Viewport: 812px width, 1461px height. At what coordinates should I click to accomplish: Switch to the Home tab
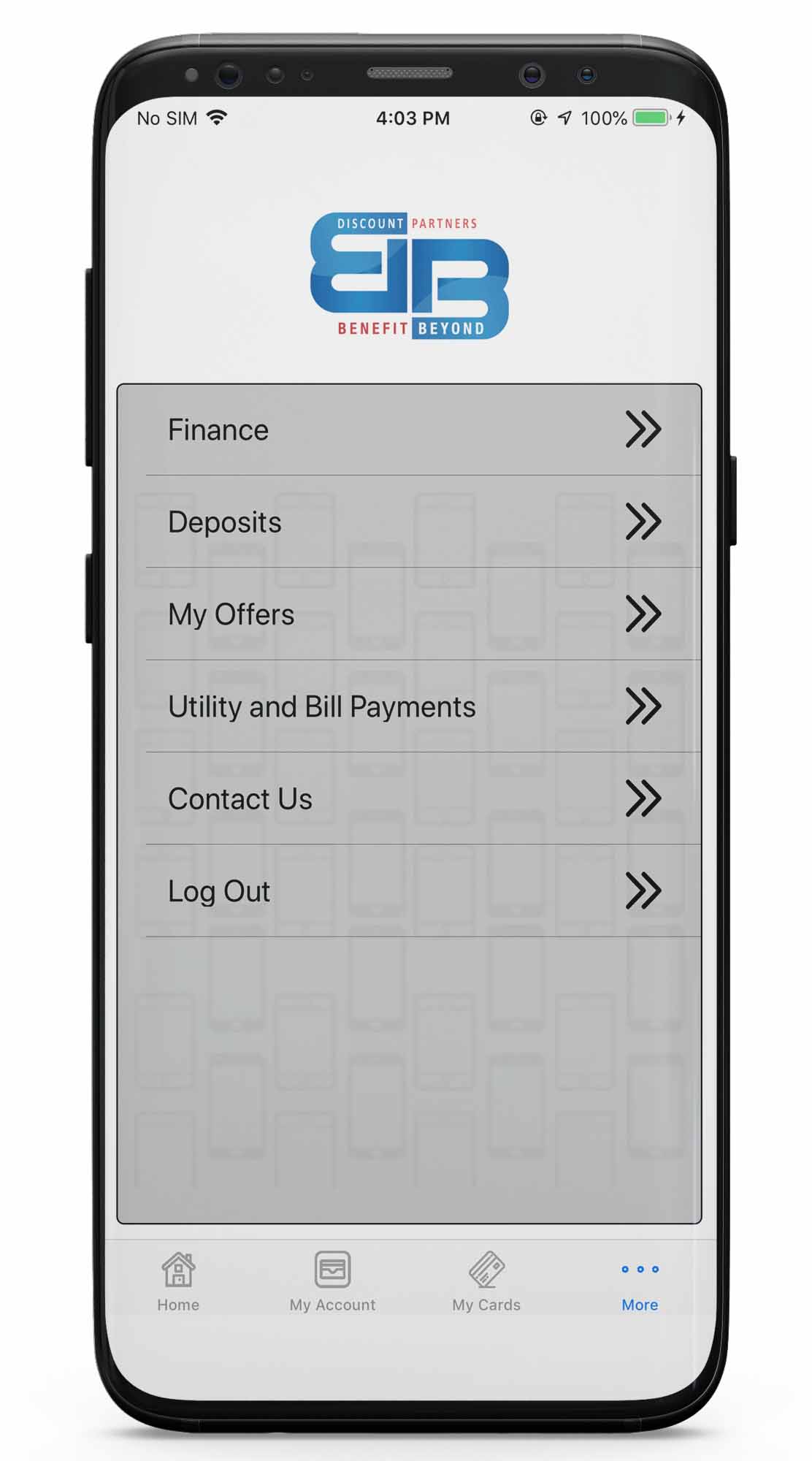178,1281
